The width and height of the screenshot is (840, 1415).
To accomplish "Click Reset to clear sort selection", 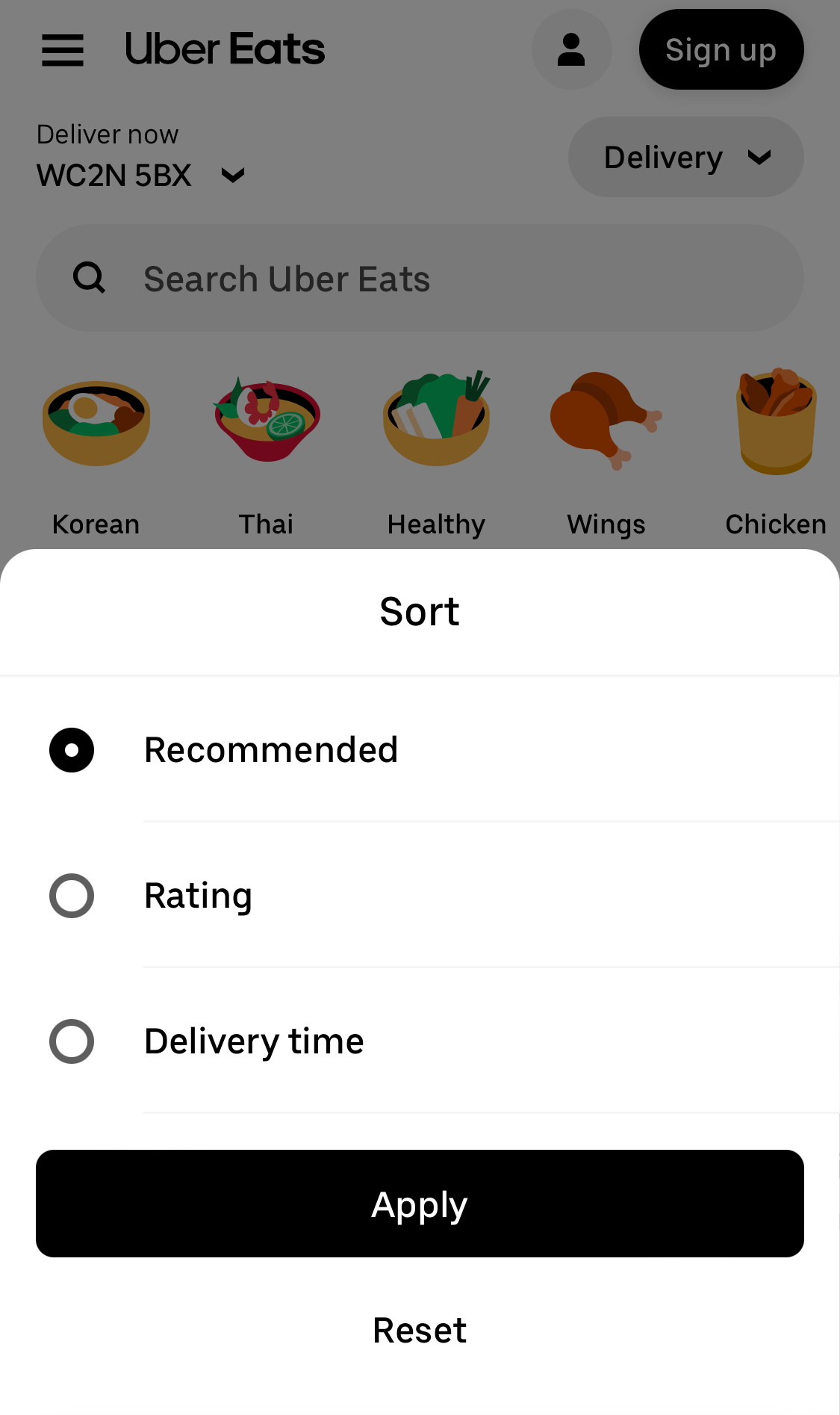I will (420, 1330).
